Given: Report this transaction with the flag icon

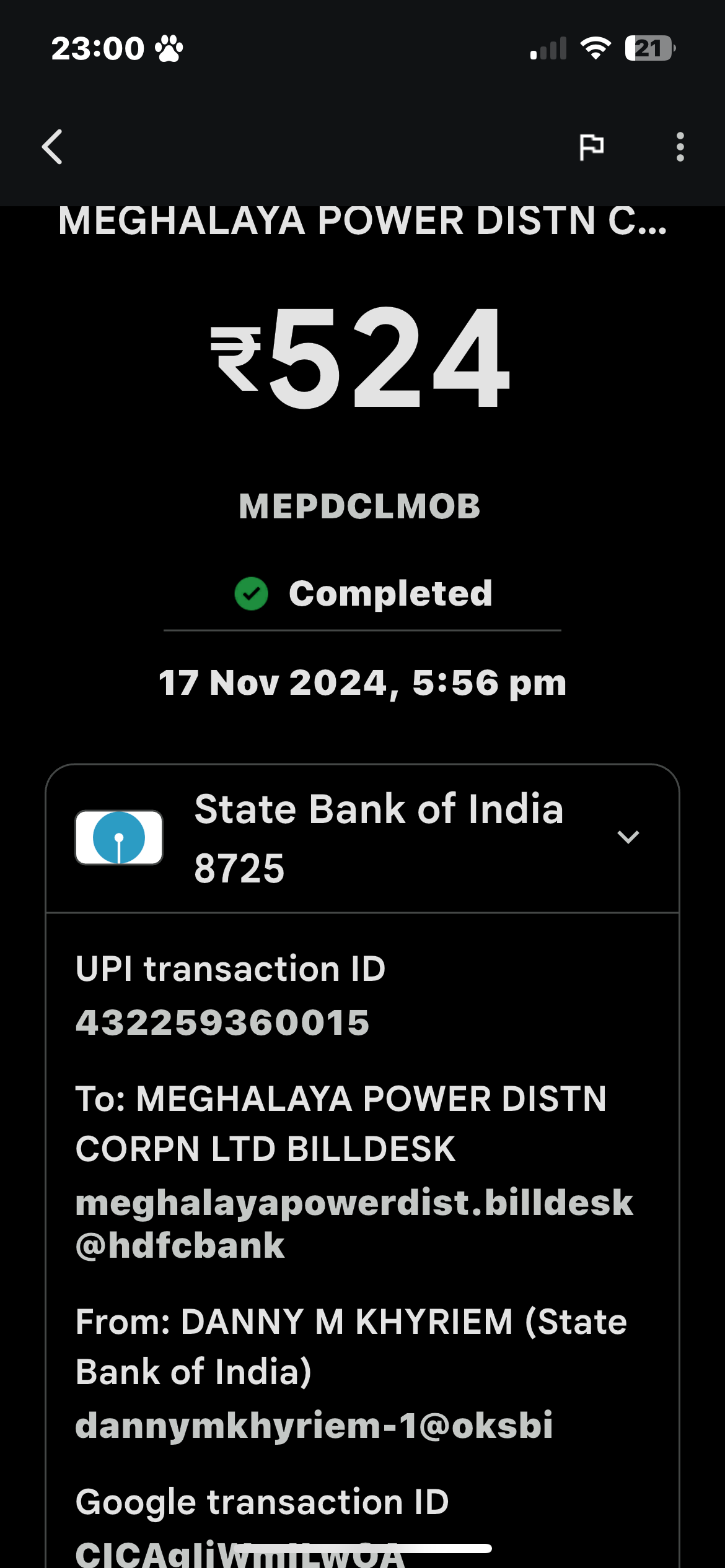Looking at the screenshot, I should [591, 147].
